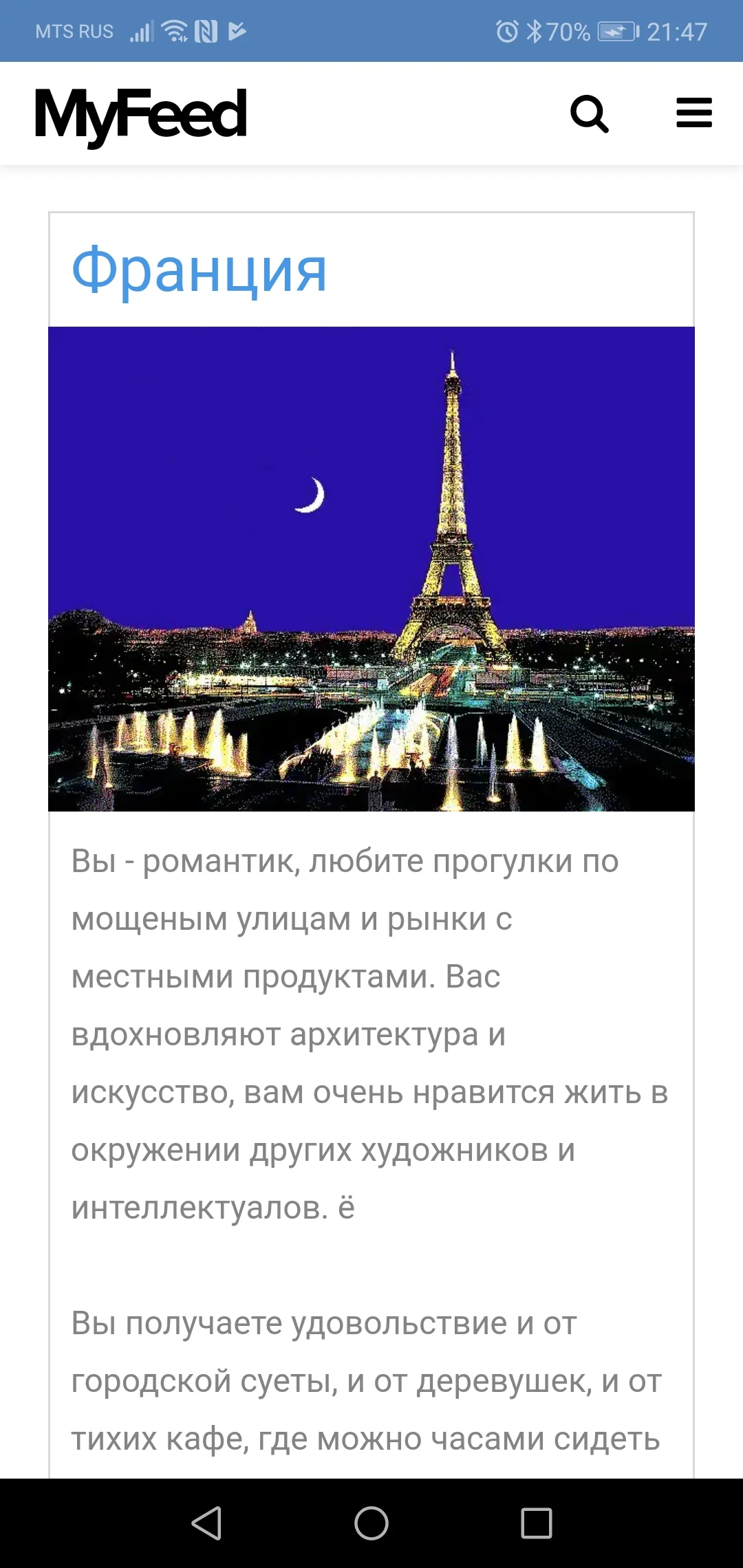Tap the MTS RUS carrier label
743x1568 pixels.
[x=74, y=30]
